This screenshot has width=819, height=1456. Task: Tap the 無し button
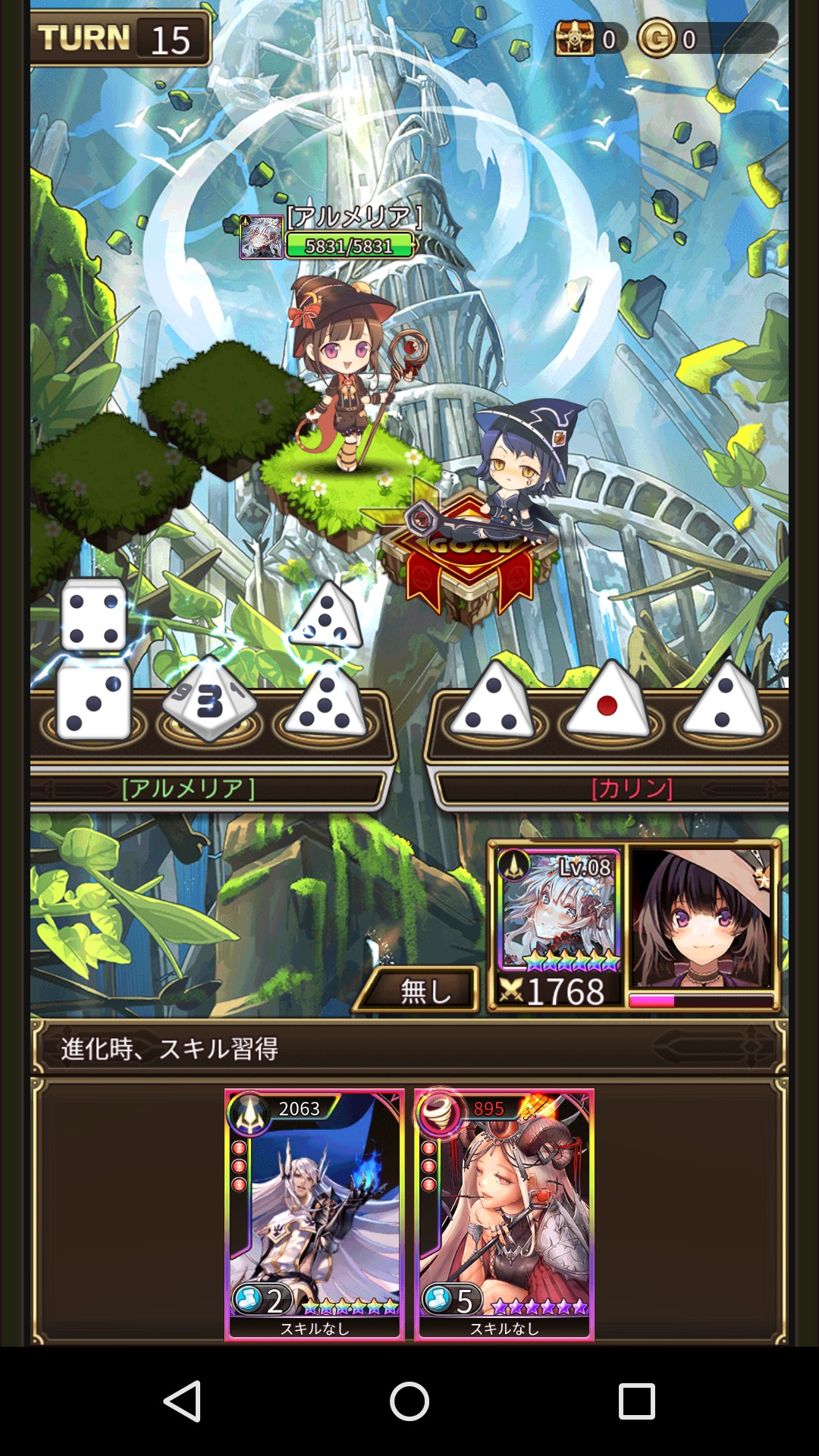coord(419,990)
